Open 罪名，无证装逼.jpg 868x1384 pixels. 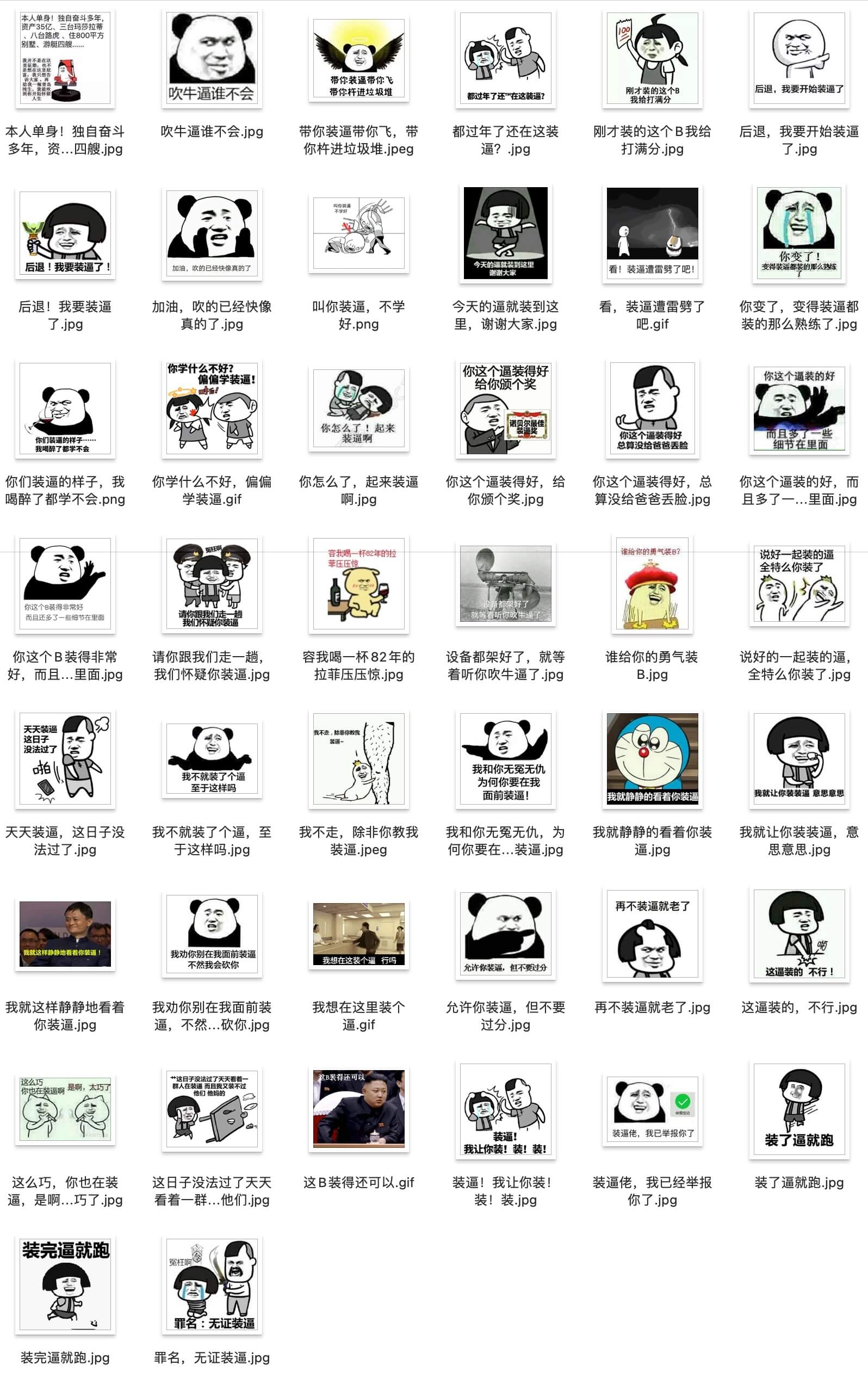pyautogui.click(x=211, y=1283)
